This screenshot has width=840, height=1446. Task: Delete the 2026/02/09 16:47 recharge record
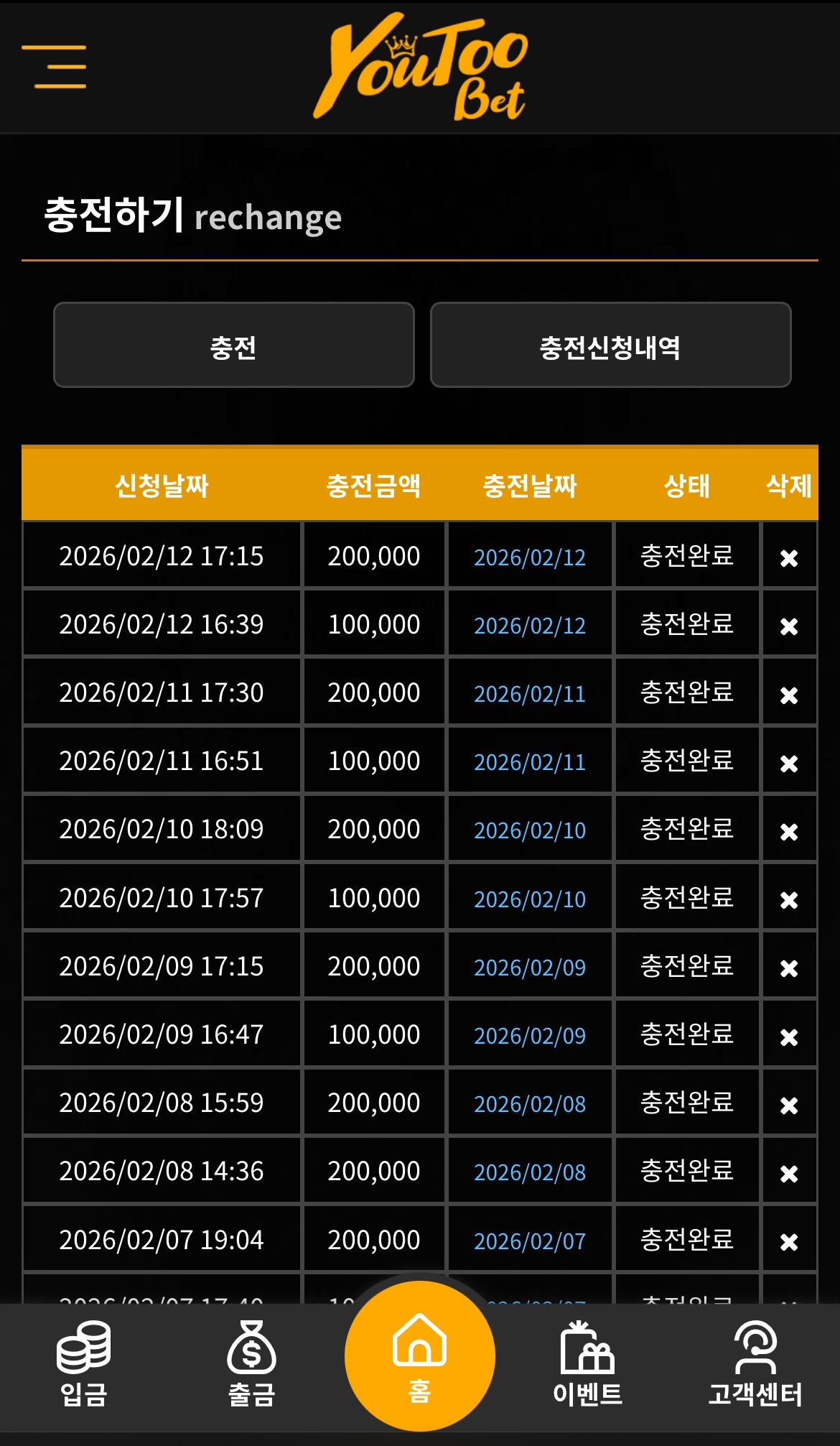coord(789,1037)
